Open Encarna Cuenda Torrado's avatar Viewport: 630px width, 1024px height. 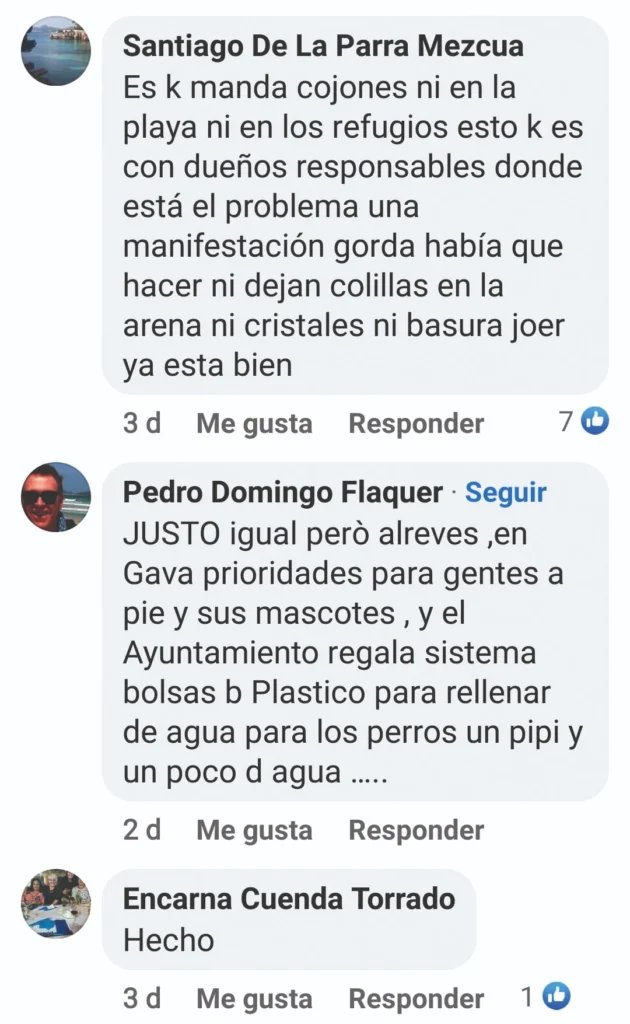click(56, 903)
